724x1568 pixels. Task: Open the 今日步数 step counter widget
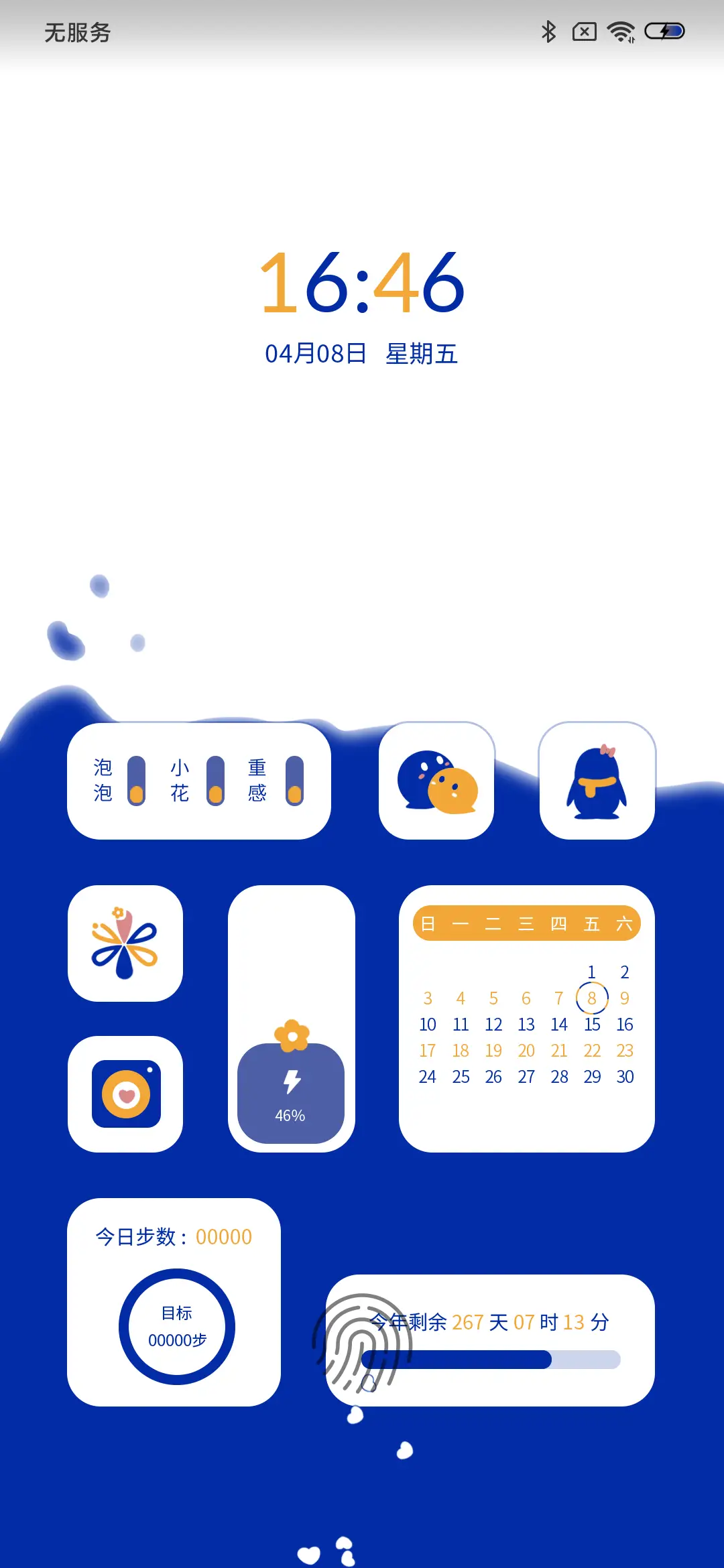pos(174,1302)
